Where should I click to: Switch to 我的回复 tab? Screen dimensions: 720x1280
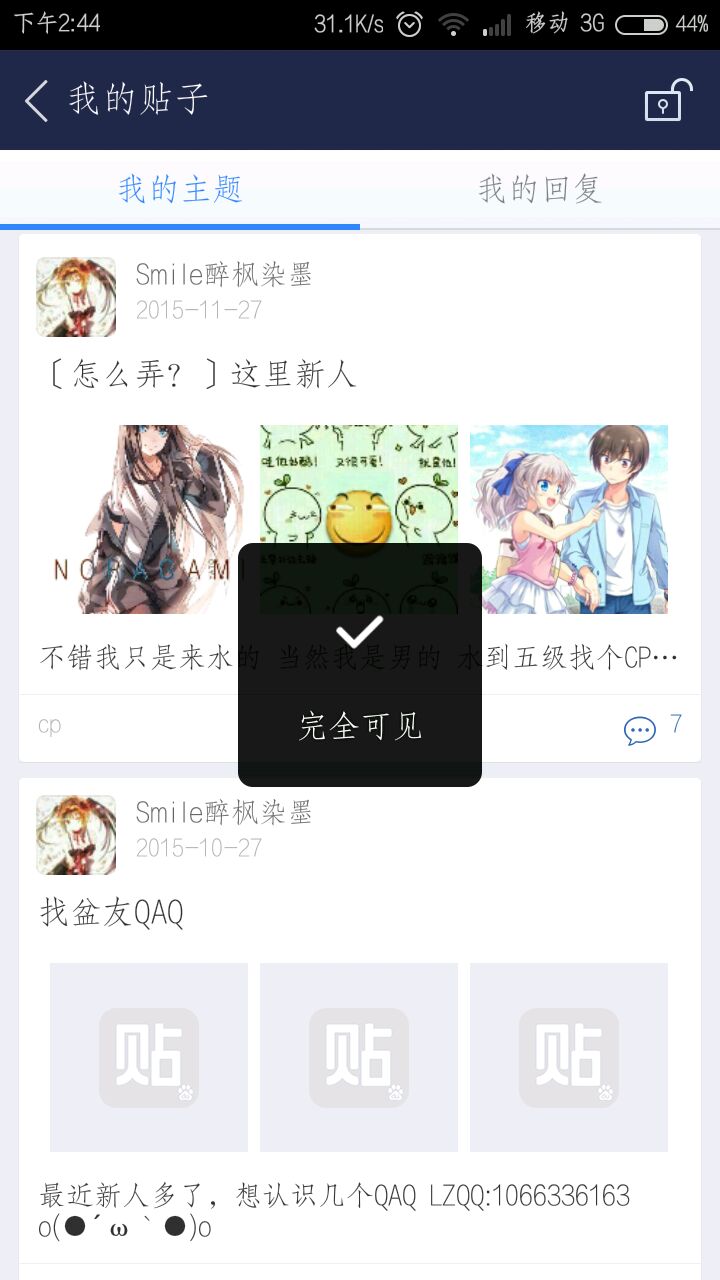[x=540, y=189]
